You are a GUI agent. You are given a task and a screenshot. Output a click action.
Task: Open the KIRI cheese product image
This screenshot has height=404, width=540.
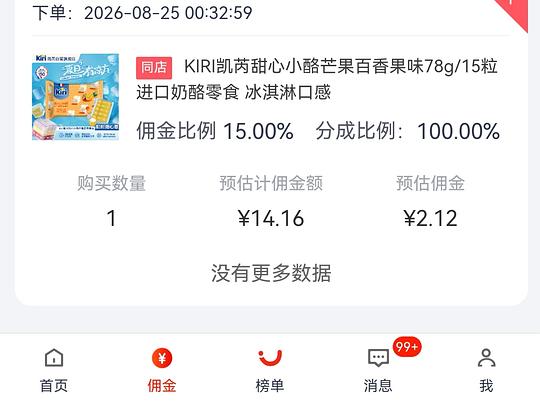pyautogui.click(x=76, y=97)
